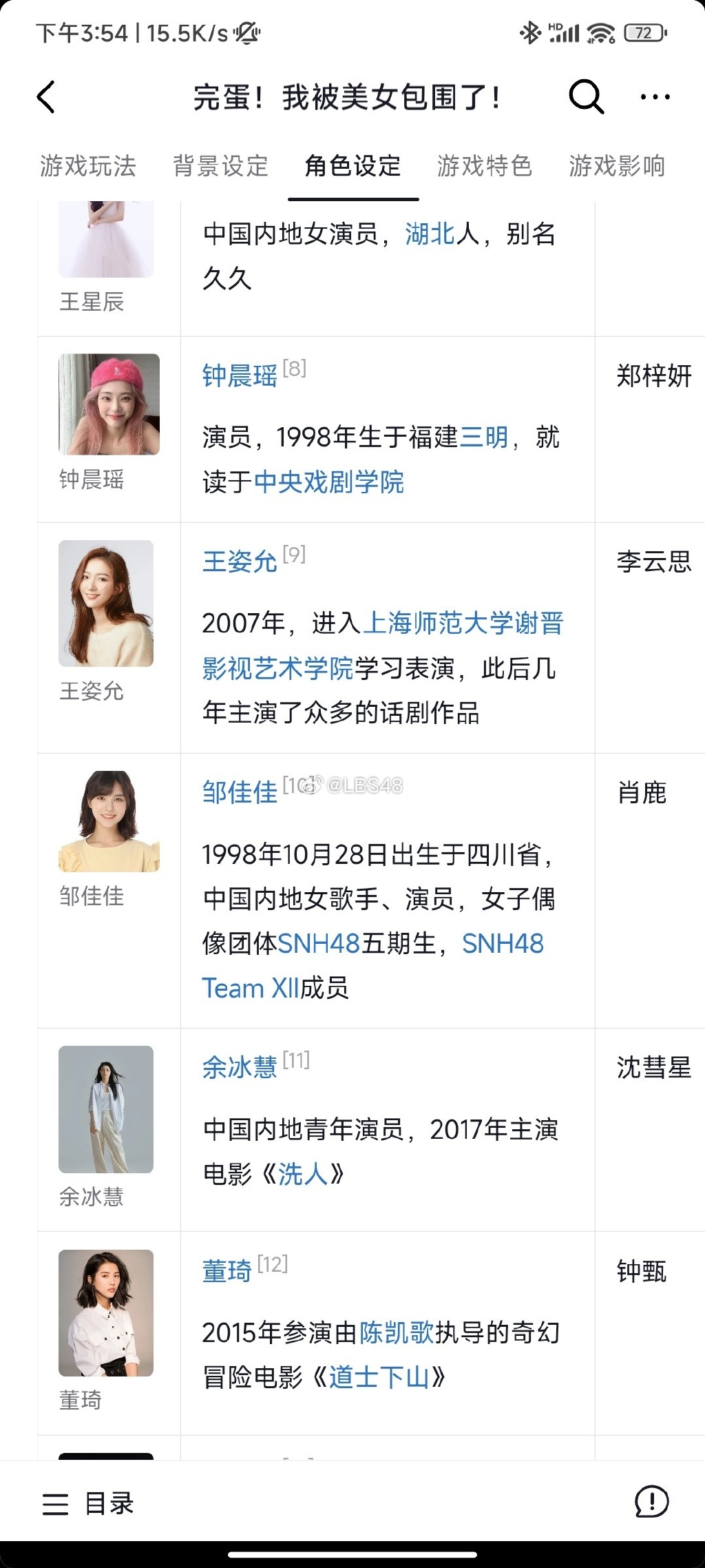Follow the 道士下山 movie link
This screenshot has height=1568, width=705.
[x=379, y=1378]
